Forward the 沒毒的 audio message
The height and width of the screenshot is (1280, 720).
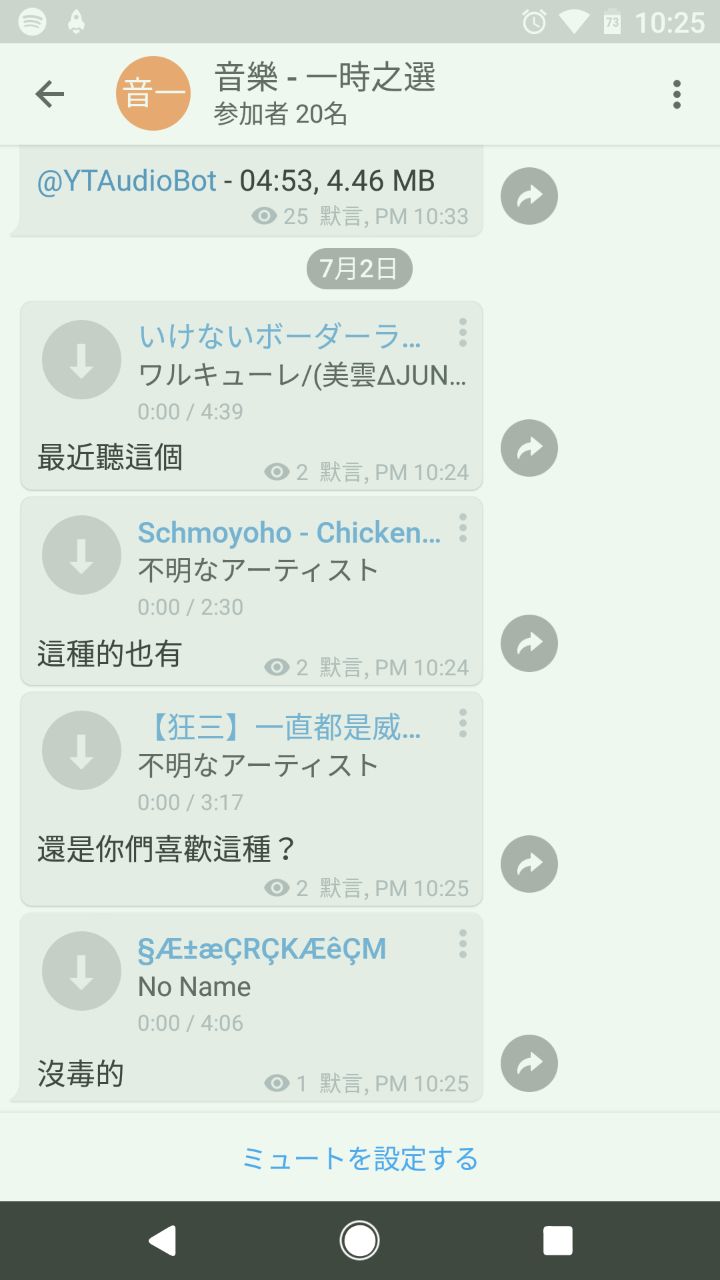click(x=529, y=1063)
